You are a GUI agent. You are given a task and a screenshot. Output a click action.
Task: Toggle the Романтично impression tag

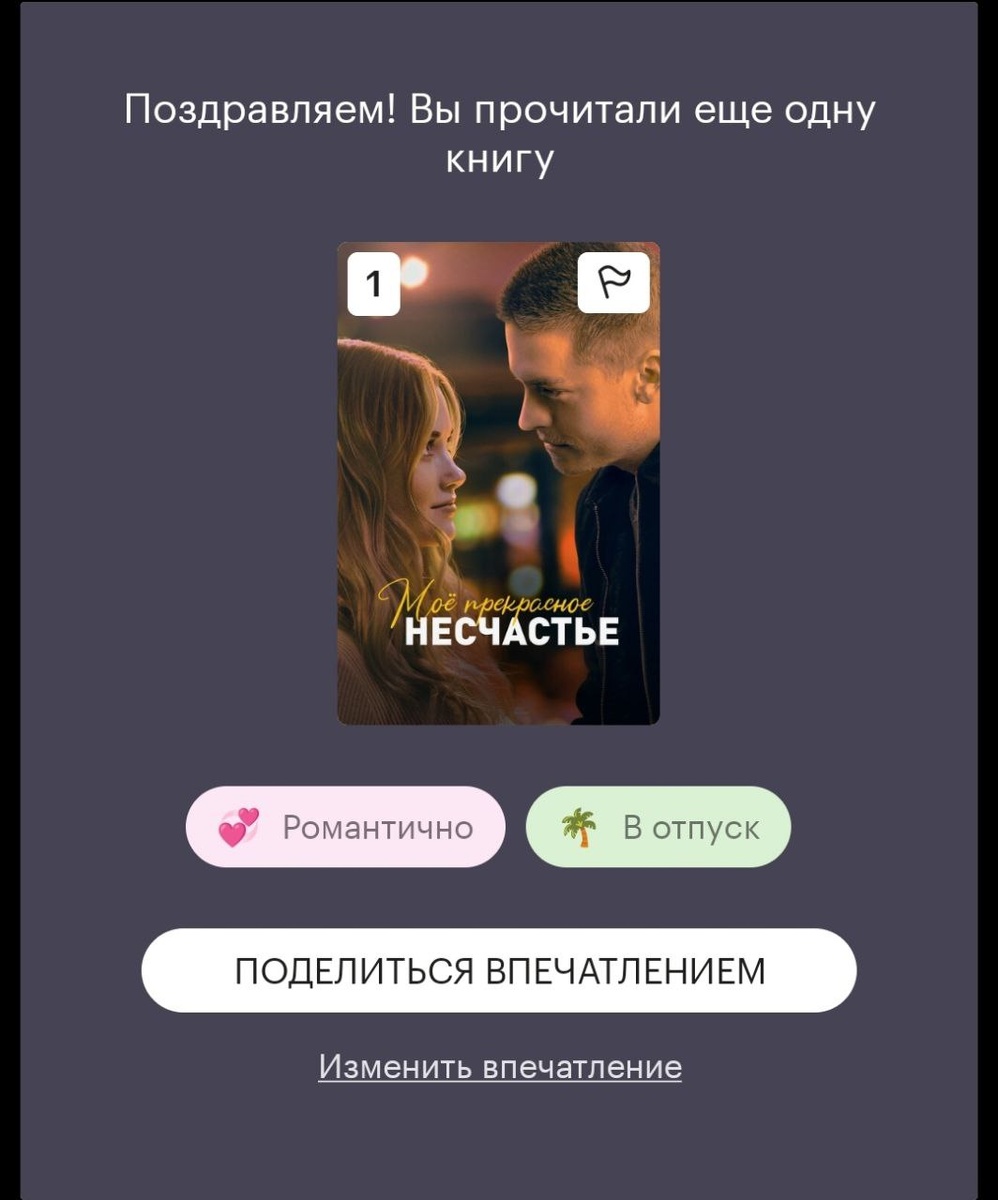tap(345, 826)
